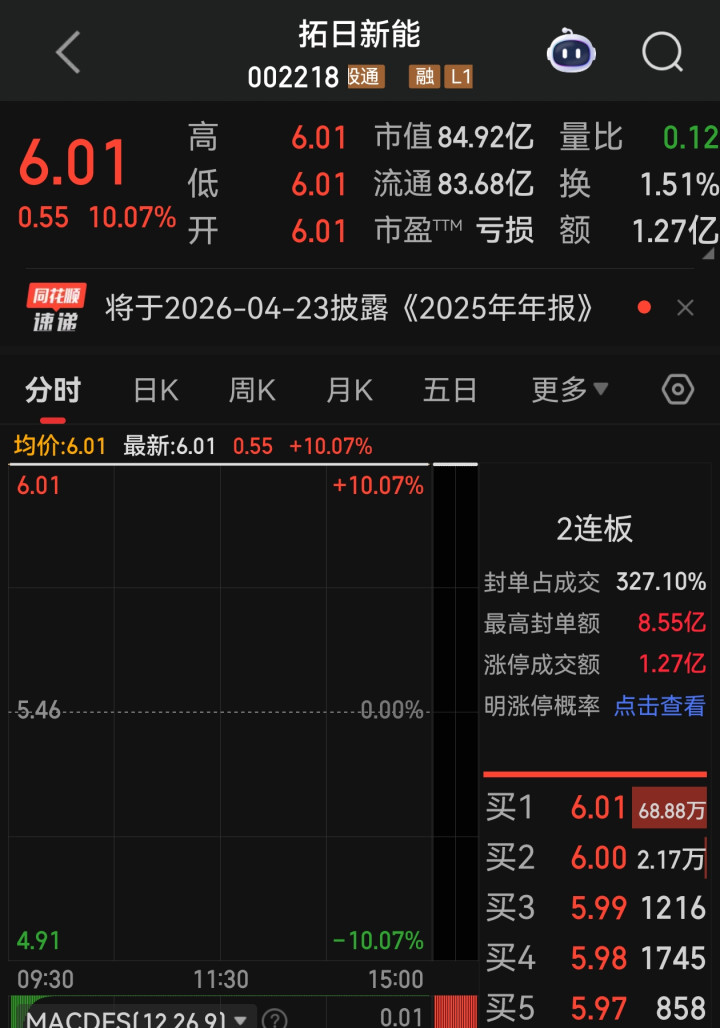Select the 买1 order book row
Screen dimensions: 720x1028
[x=595, y=807]
